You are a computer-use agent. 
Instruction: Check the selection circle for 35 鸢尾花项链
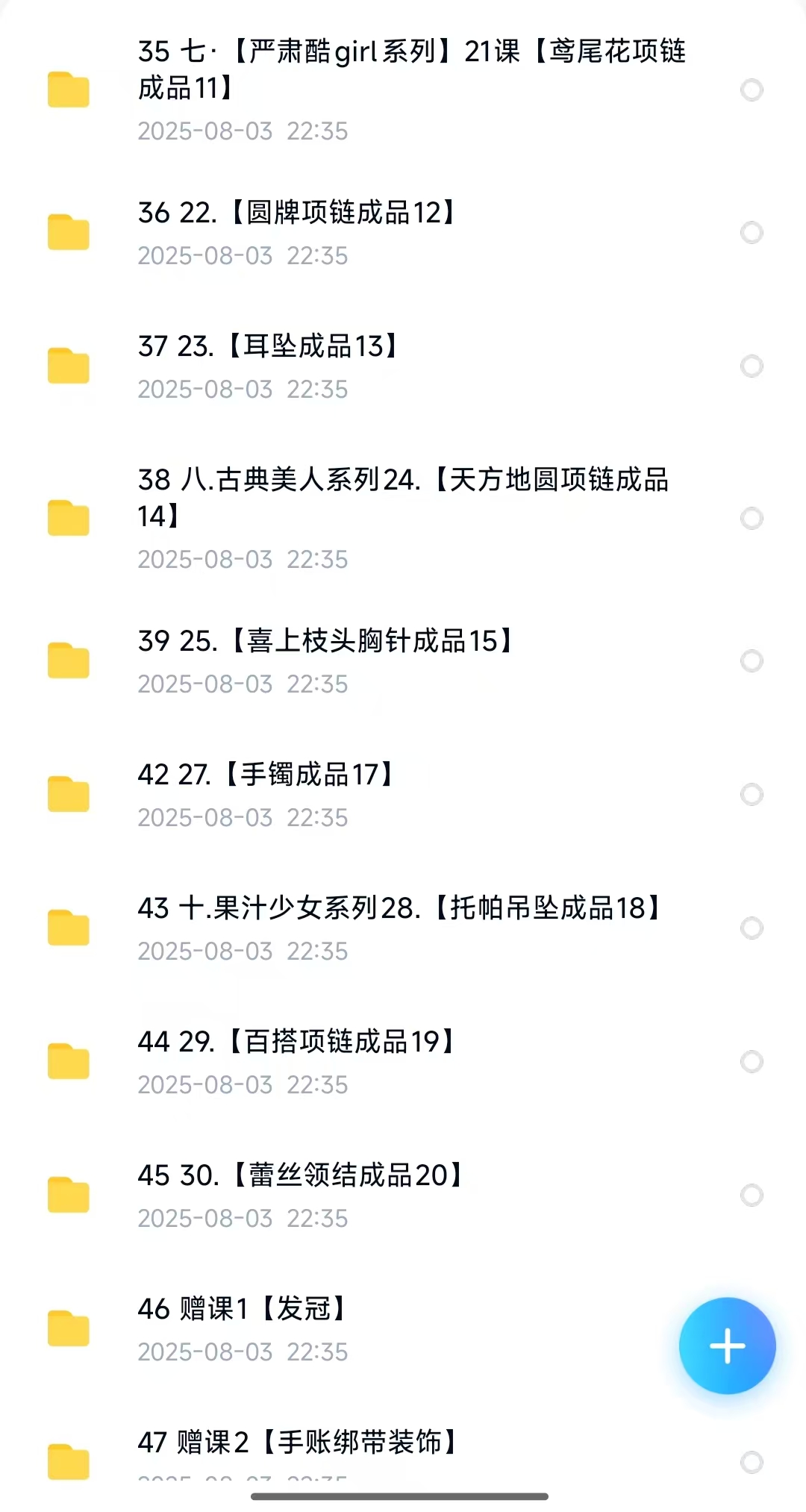click(752, 90)
